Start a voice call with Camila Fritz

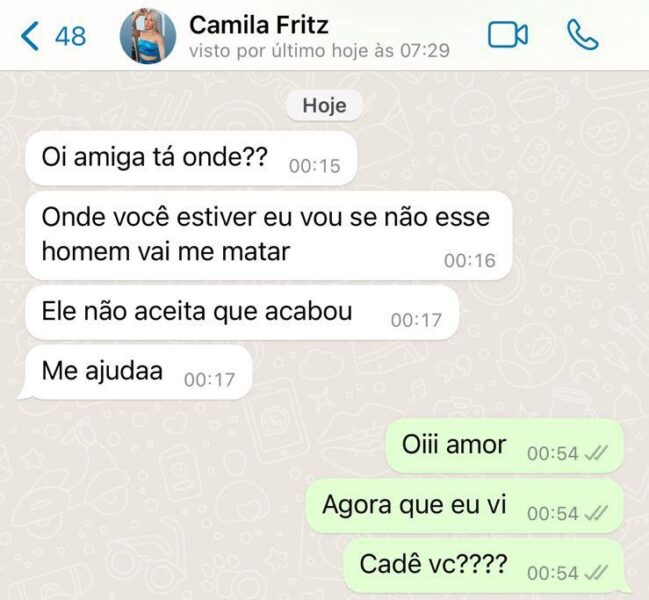(582, 36)
